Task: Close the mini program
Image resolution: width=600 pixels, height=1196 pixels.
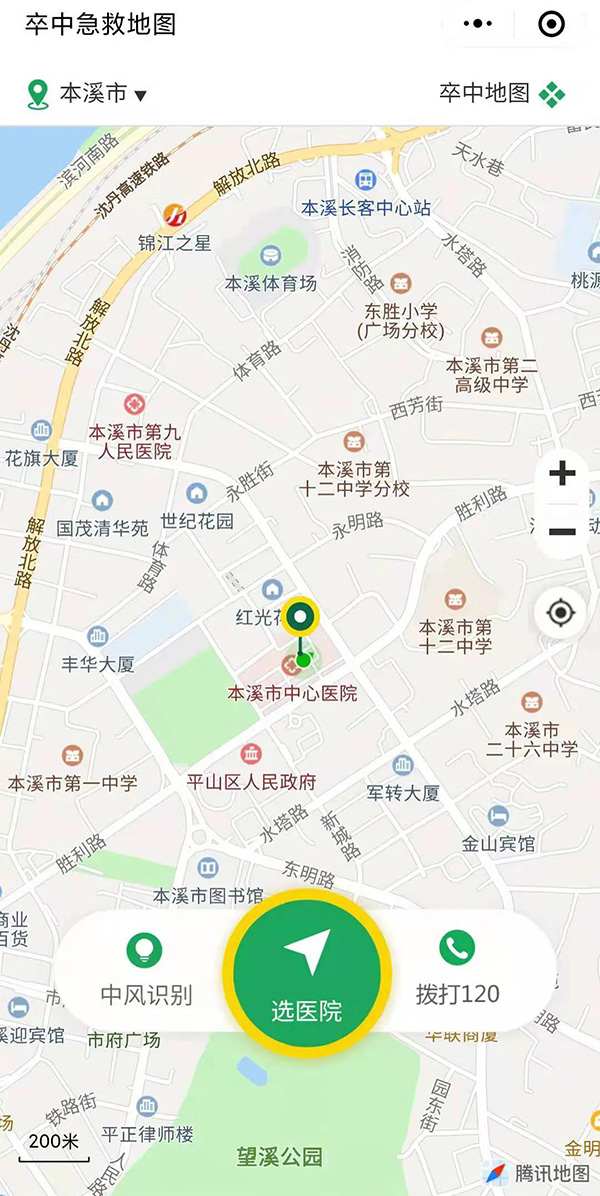Action: pyautogui.click(x=551, y=24)
